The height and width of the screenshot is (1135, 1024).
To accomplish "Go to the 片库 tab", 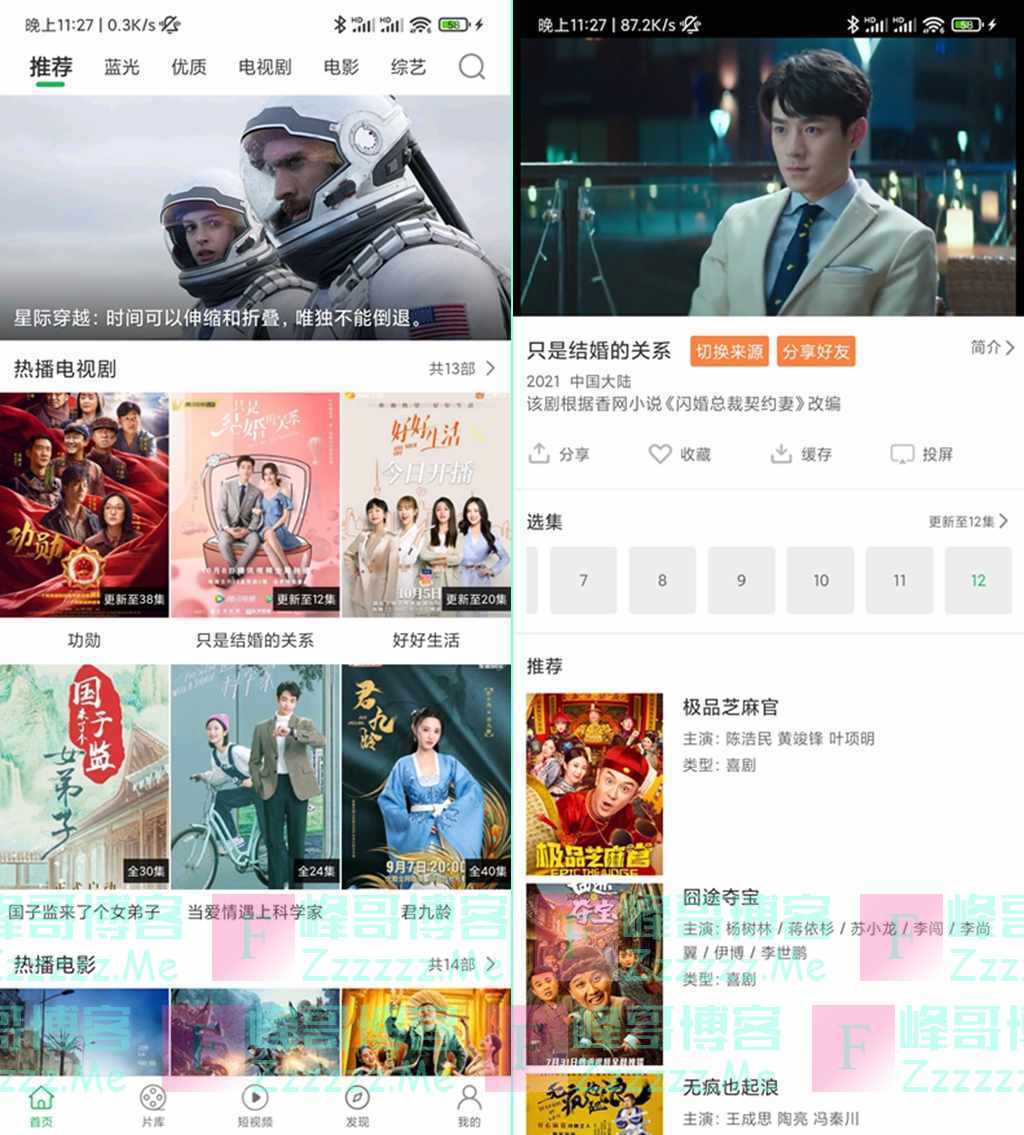I will (152, 1105).
